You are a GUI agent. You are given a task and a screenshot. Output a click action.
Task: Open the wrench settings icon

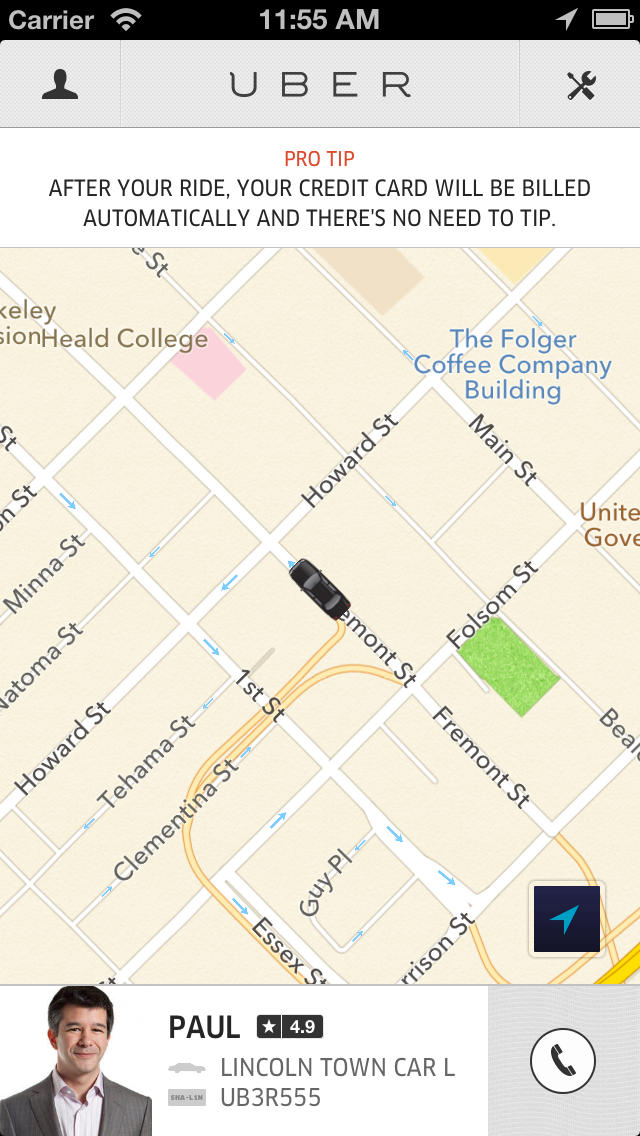point(581,85)
